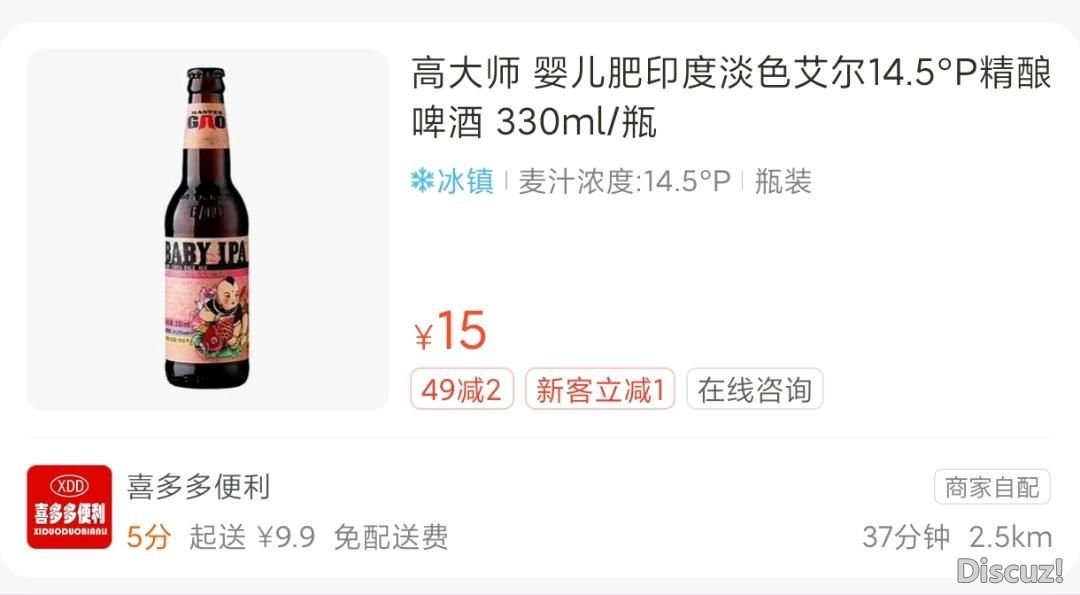This screenshot has height=595, width=1080.
Task: Open the 喜多多便利 store row
Action: pos(198,487)
